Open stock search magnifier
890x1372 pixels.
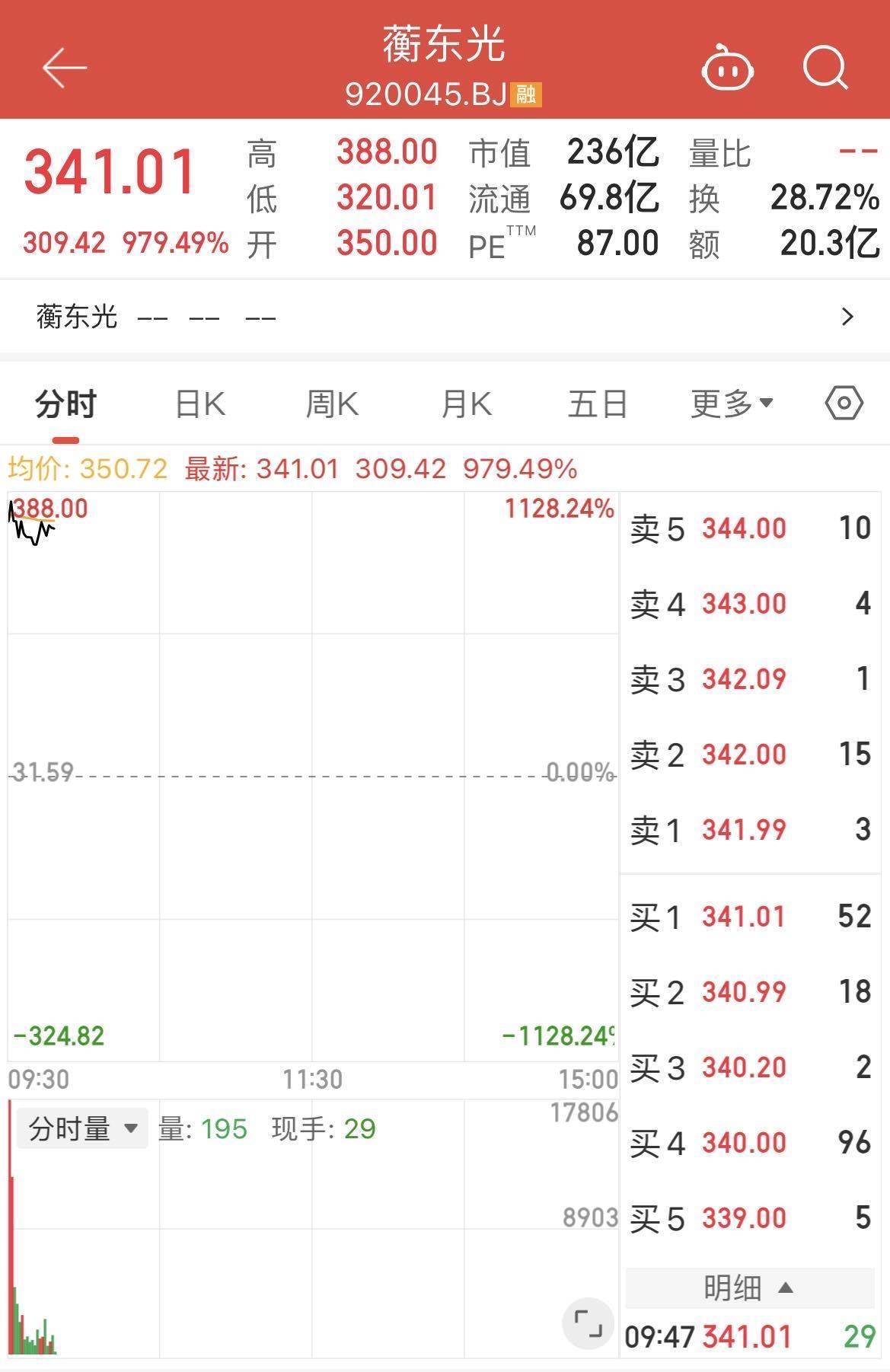click(825, 68)
